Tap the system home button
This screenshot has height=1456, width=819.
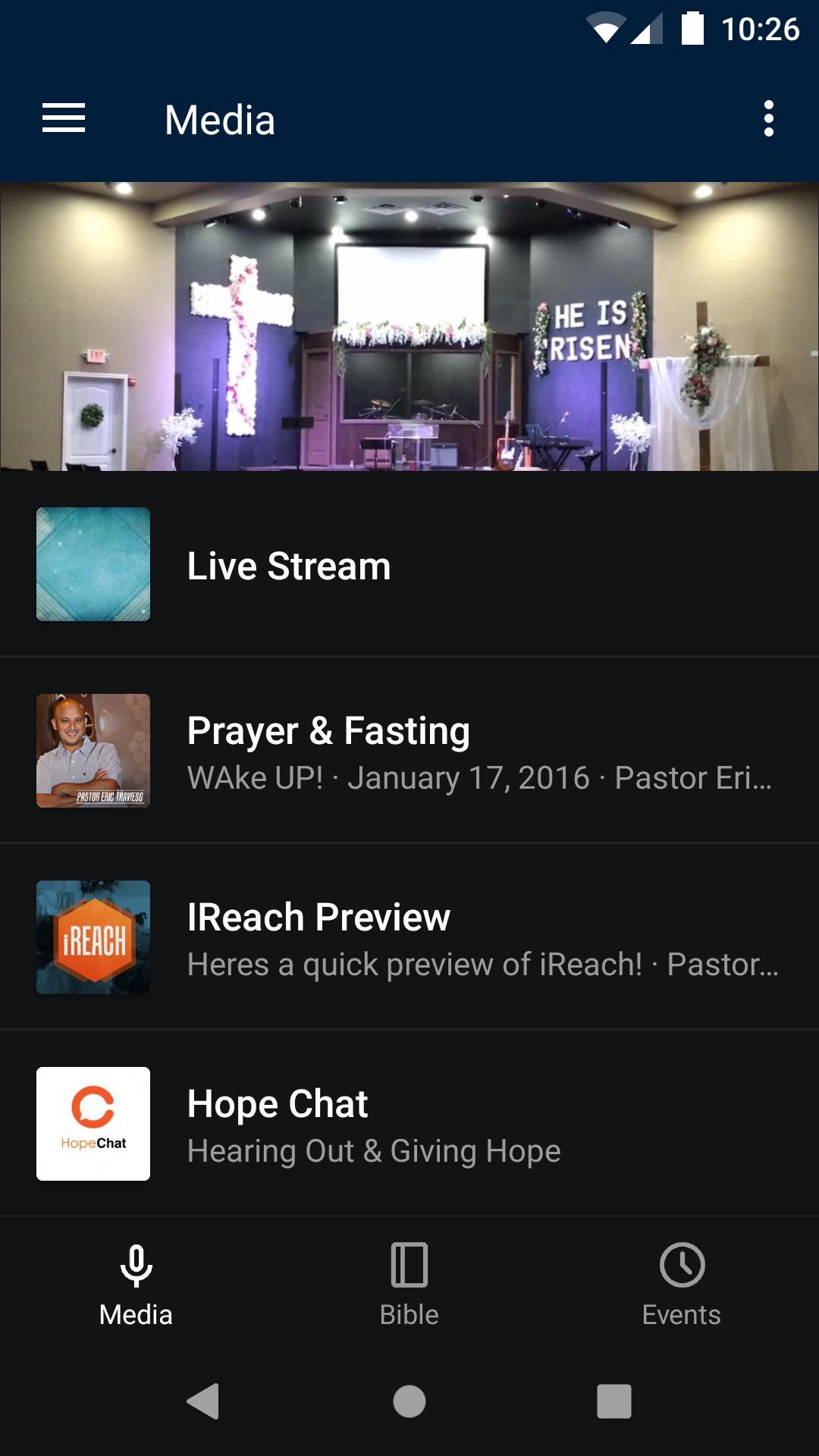coord(409,1401)
